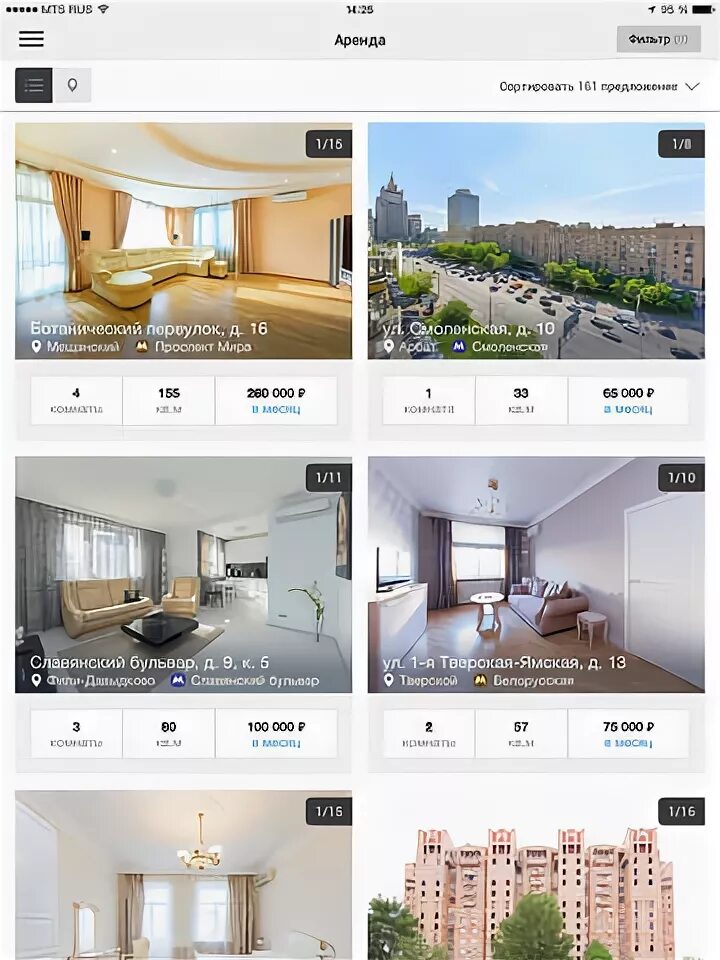Open the hamburger drawer menu
This screenshot has width=720, height=960.
(31, 39)
